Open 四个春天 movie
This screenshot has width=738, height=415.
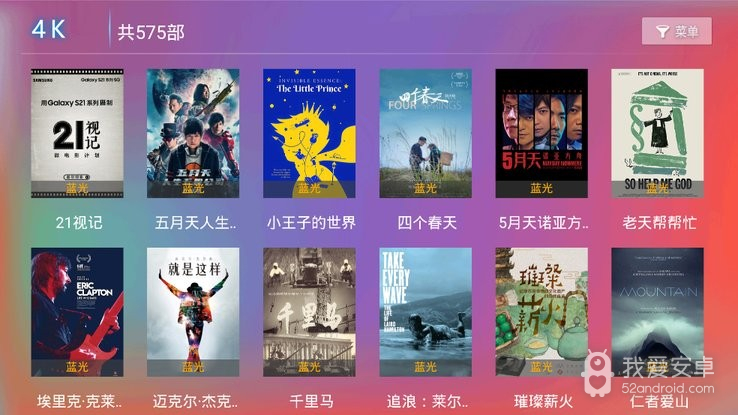coord(425,133)
